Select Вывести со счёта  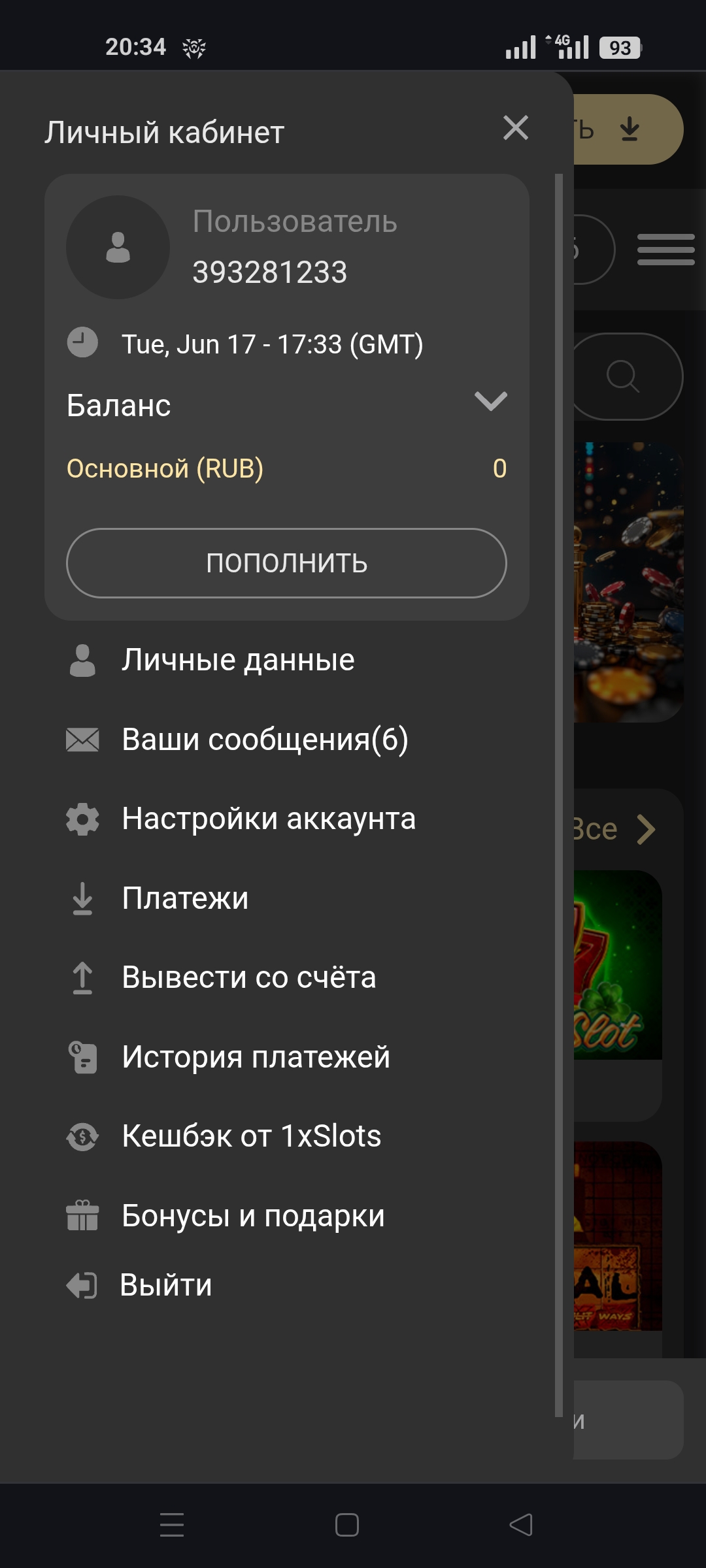point(248,977)
